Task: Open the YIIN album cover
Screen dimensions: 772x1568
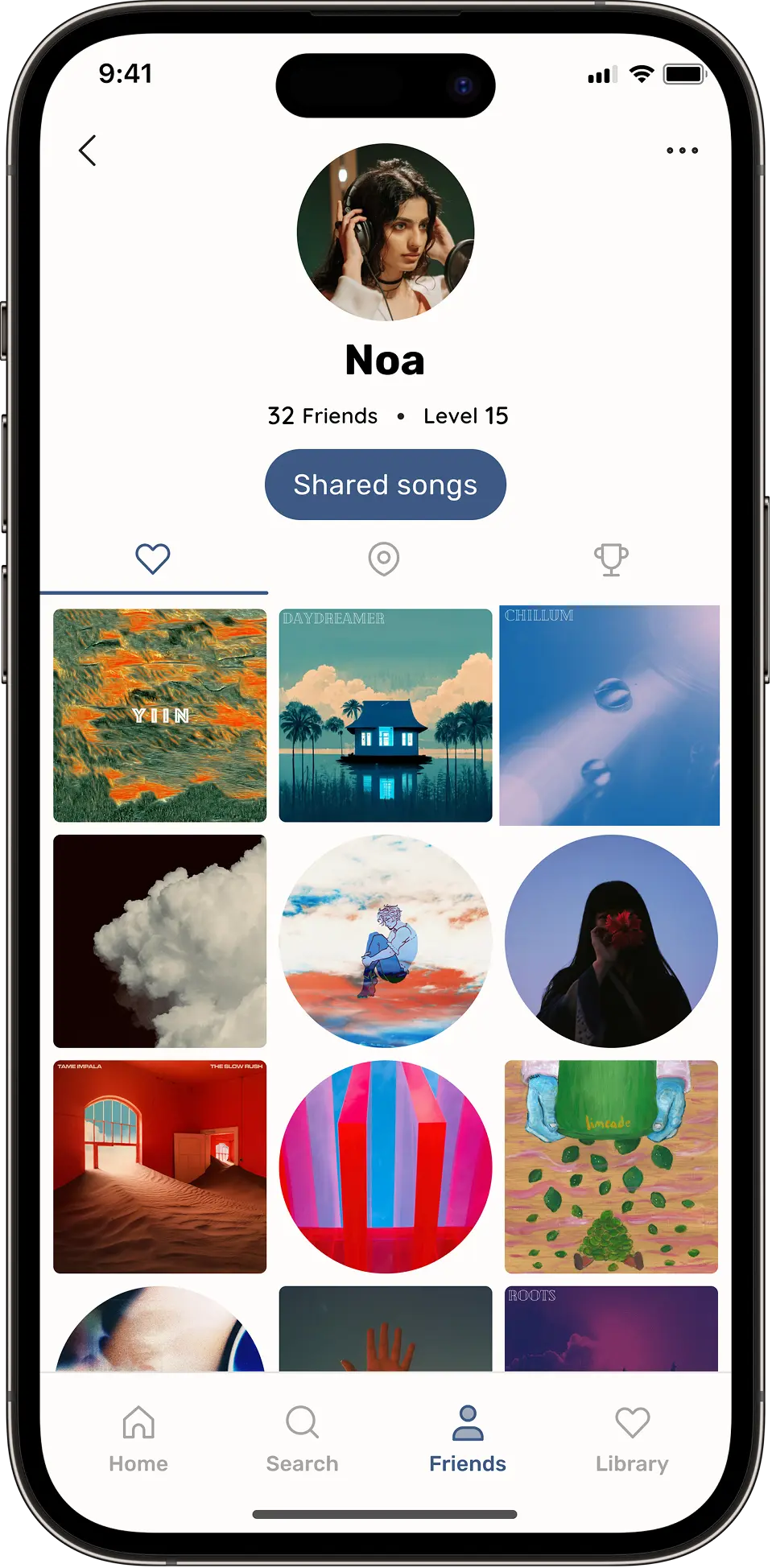Action: coord(160,716)
